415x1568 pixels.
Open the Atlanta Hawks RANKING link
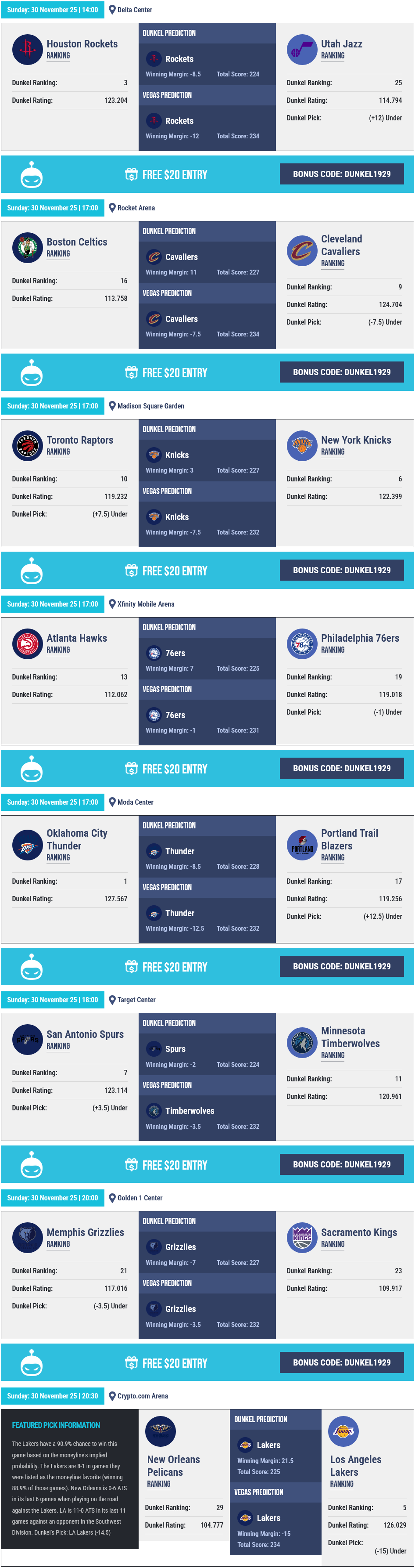coord(58,650)
